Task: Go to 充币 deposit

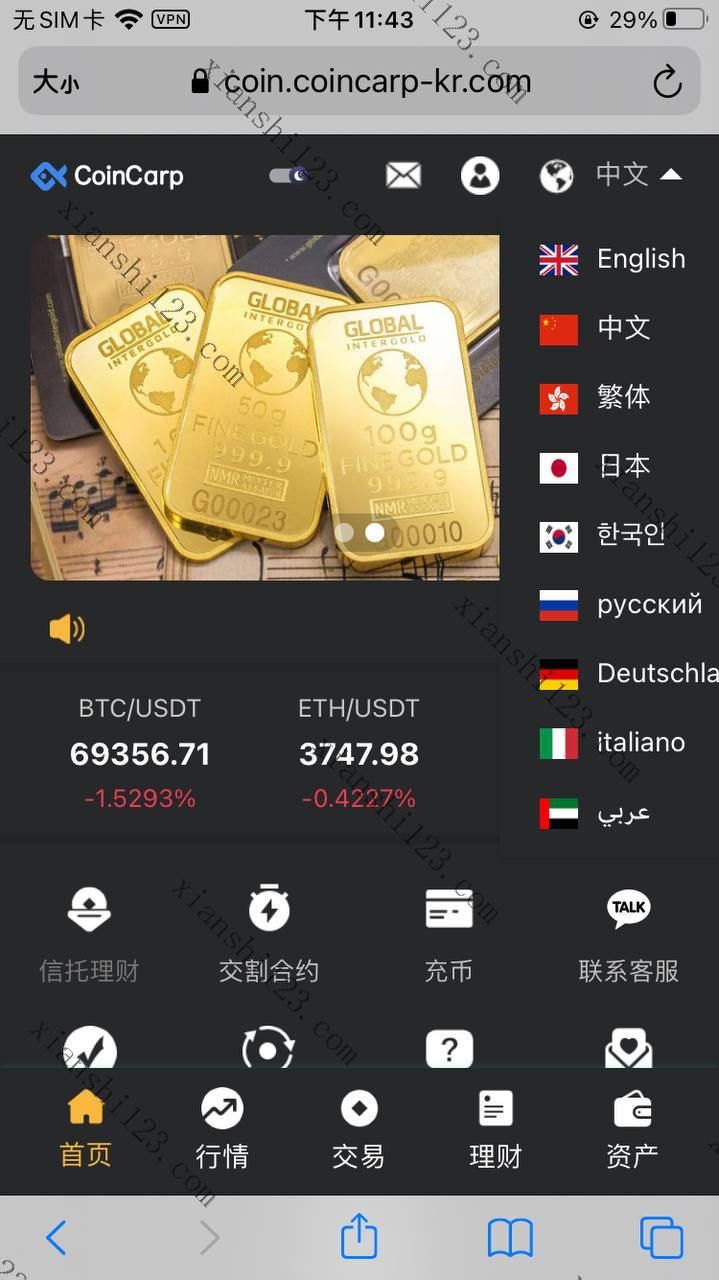Action: [448, 932]
